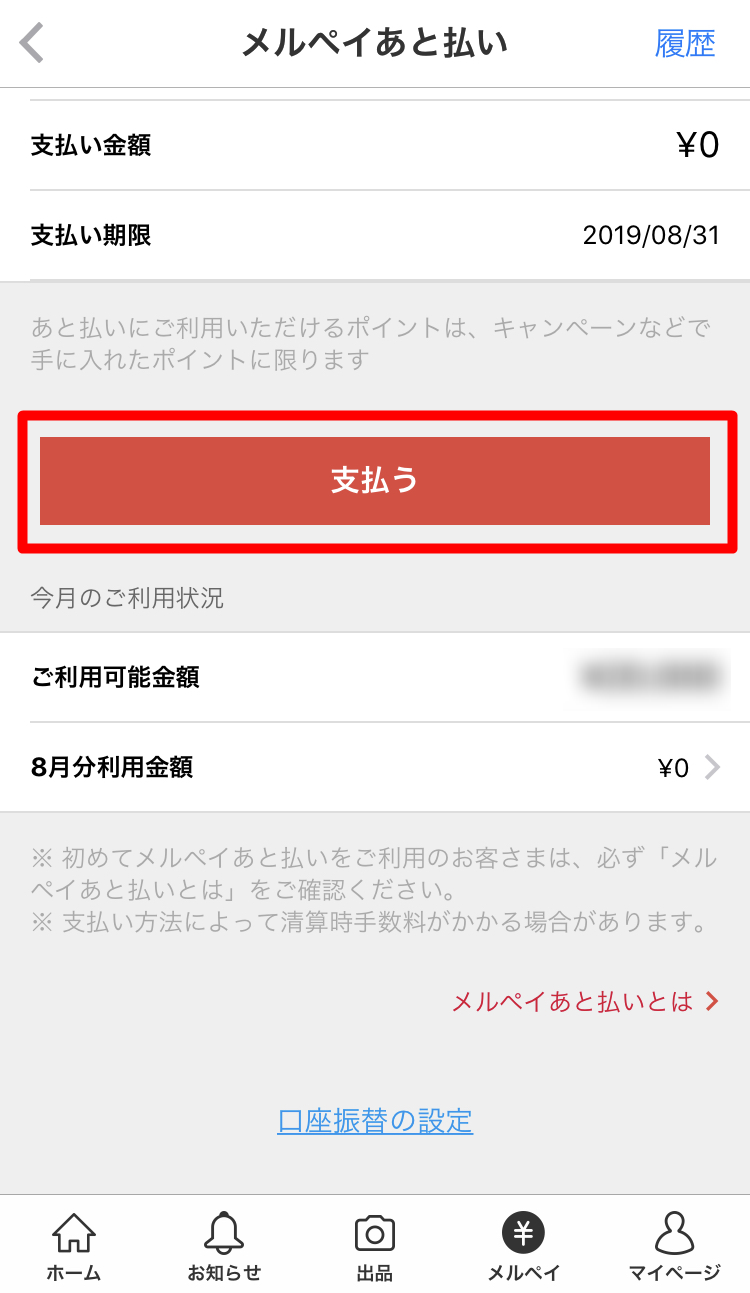Image resolution: width=750 pixels, height=1293 pixels.
Task: Open 履歴 history link
Action: (686, 44)
